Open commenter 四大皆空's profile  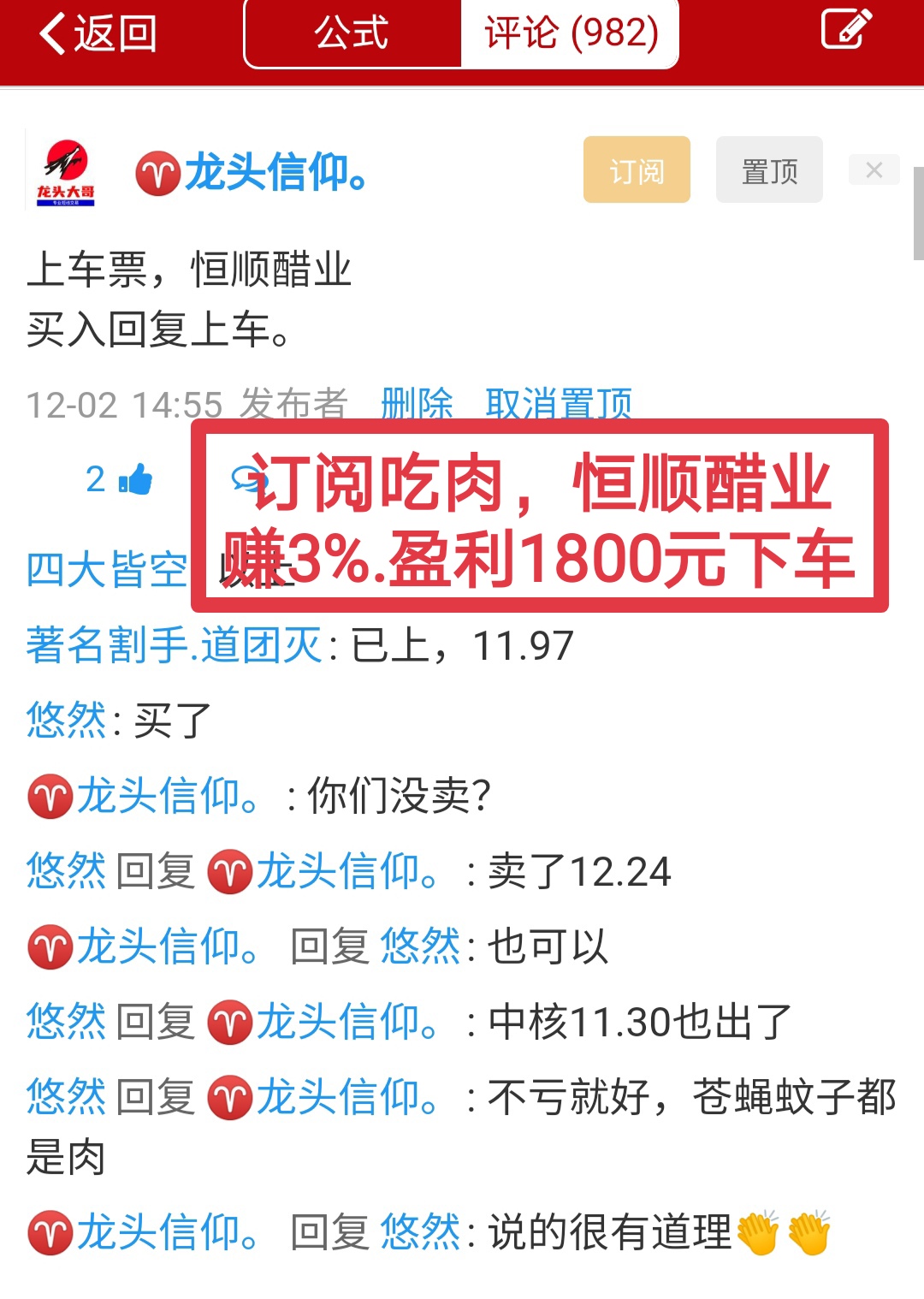(x=106, y=570)
